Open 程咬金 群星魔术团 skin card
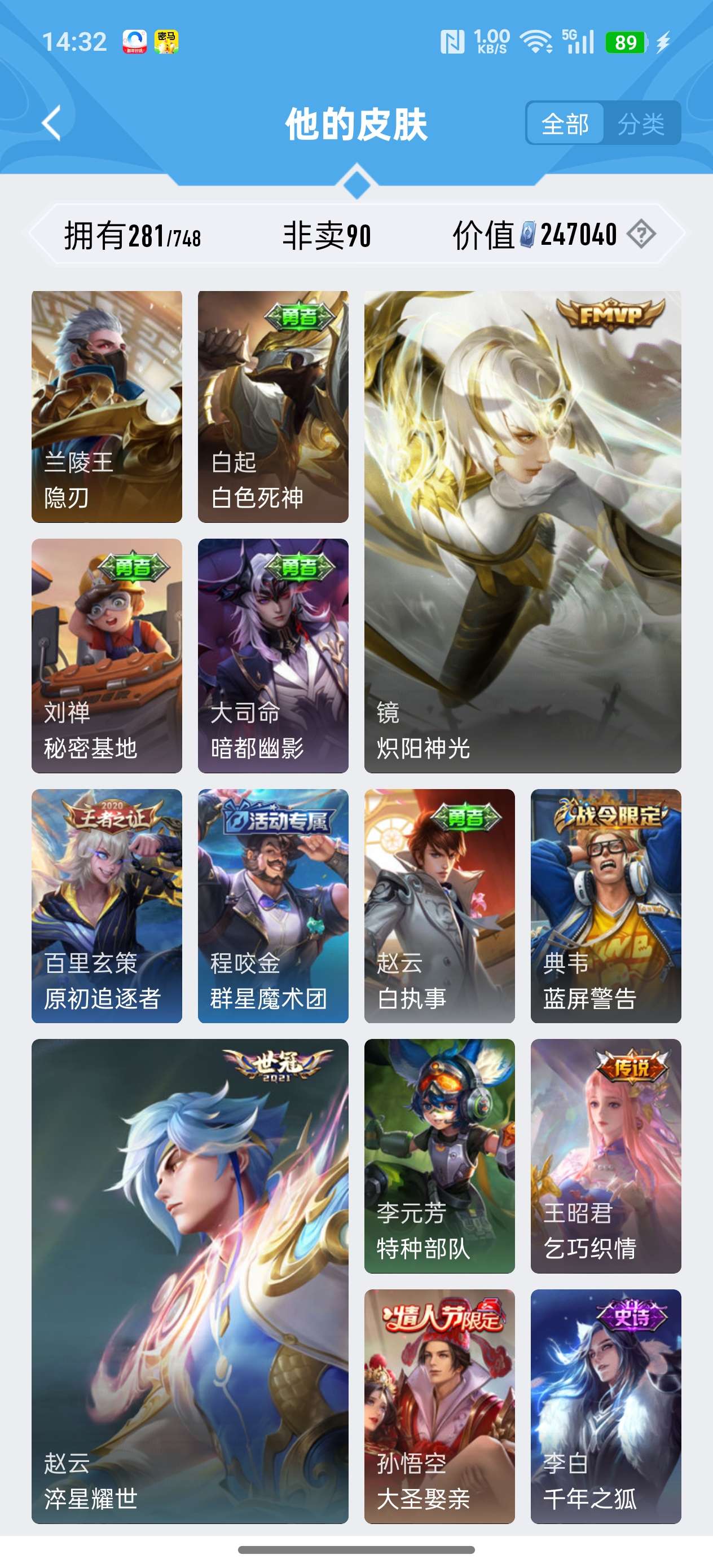This screenshot has width=713, height=1568. 273,906
